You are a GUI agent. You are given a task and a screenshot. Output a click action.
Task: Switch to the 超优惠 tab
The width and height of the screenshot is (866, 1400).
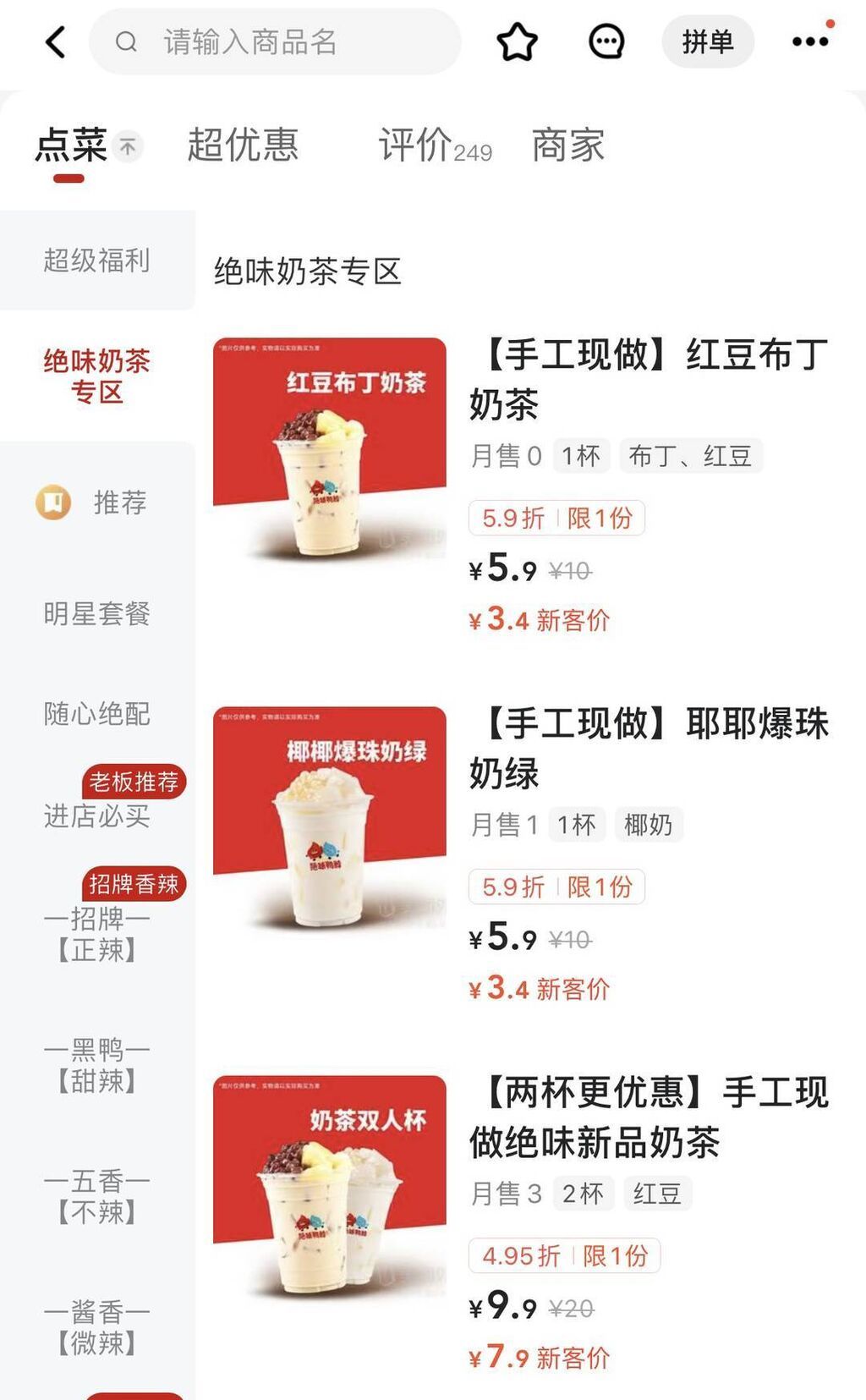tap(243, 145)
